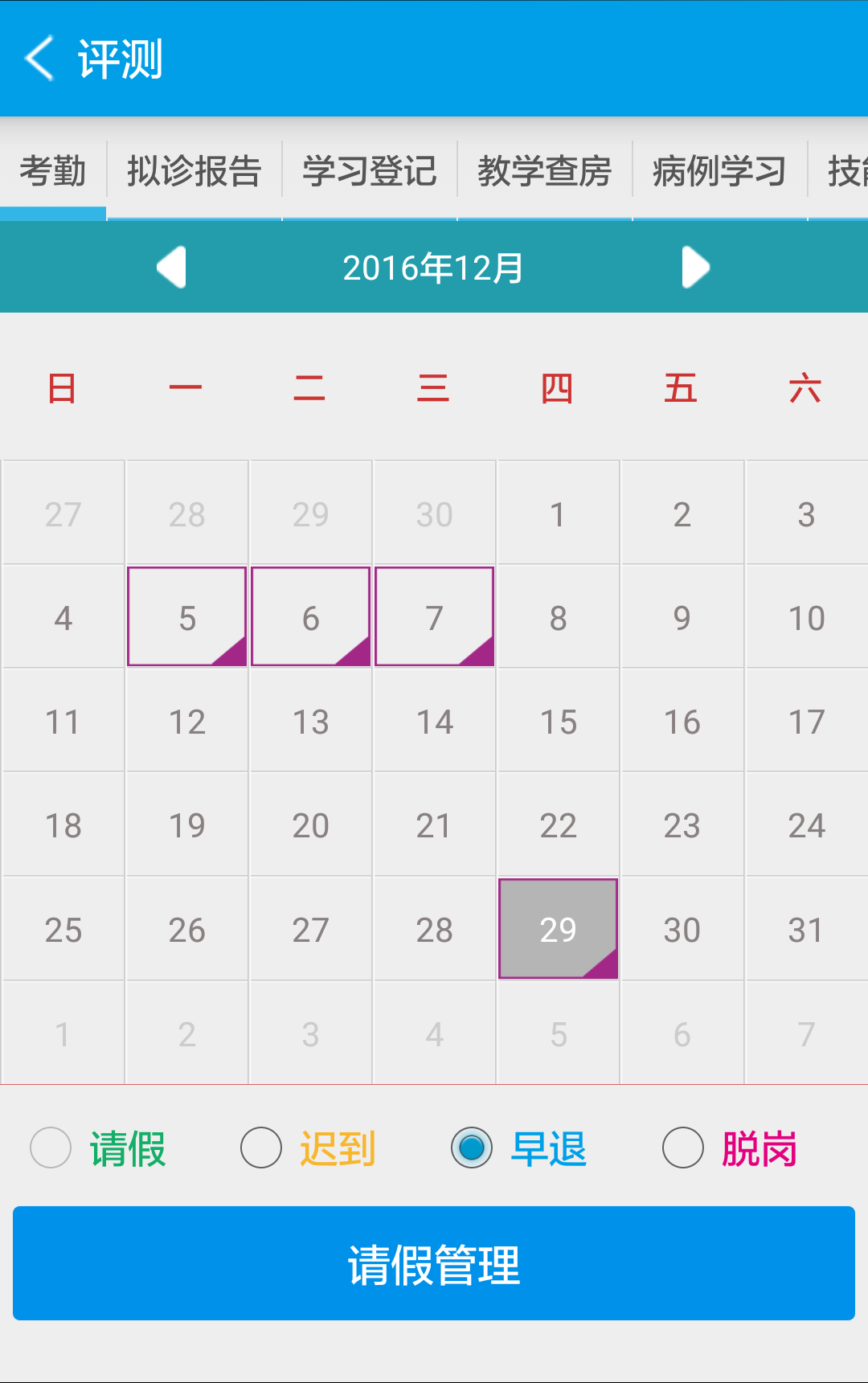Select December 25 on the calendar

point(63,928)
